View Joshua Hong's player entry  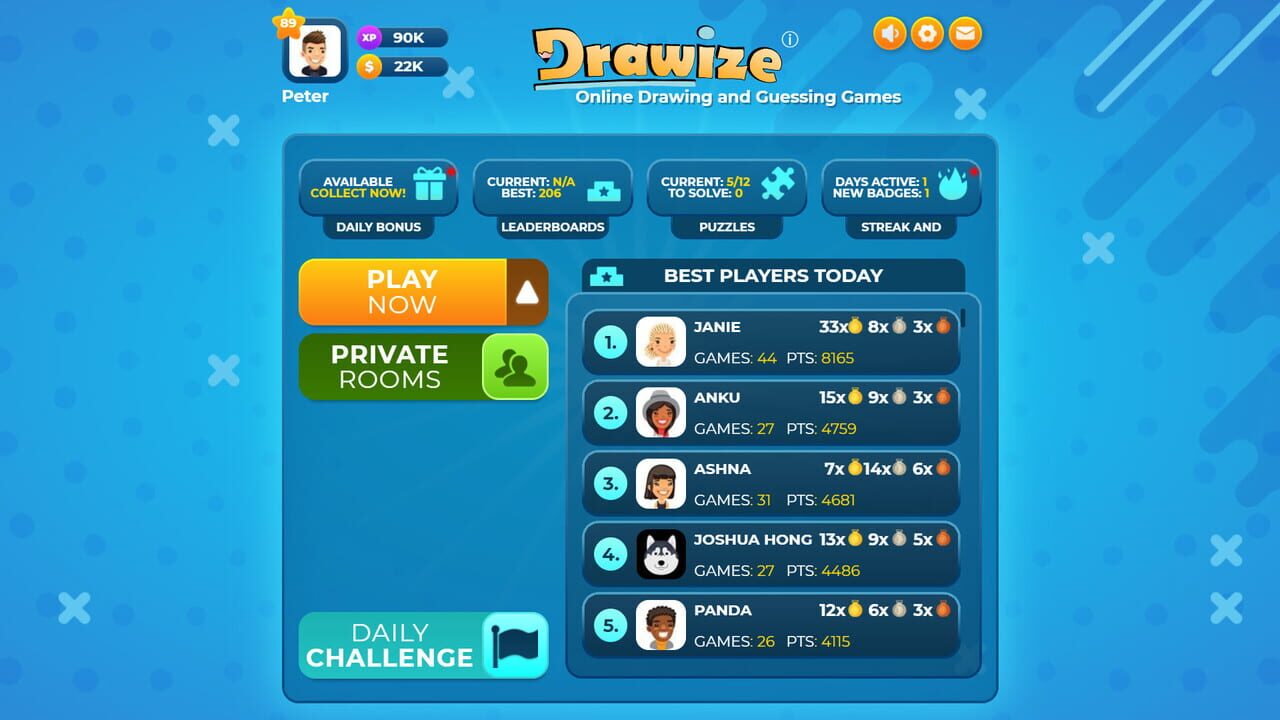tap(771, 555)
